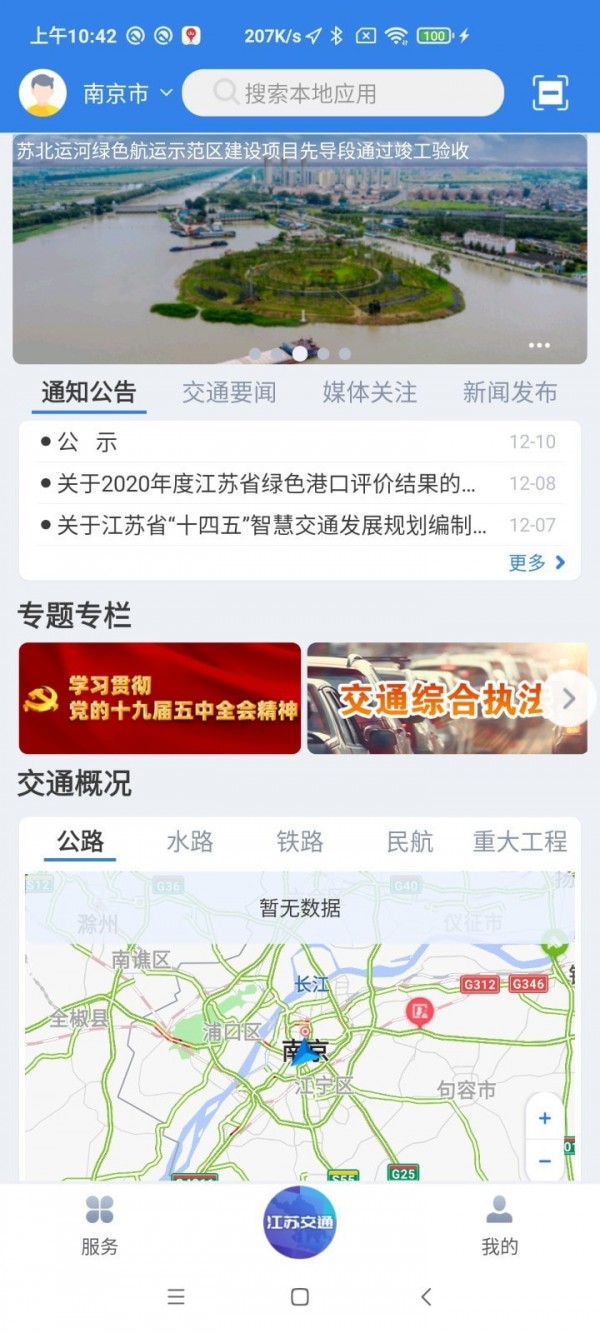Open 学习贯彻十九届五中全会精神 topic card
The width and height of the screenshot is (600, 1333).
pos(160,698)
